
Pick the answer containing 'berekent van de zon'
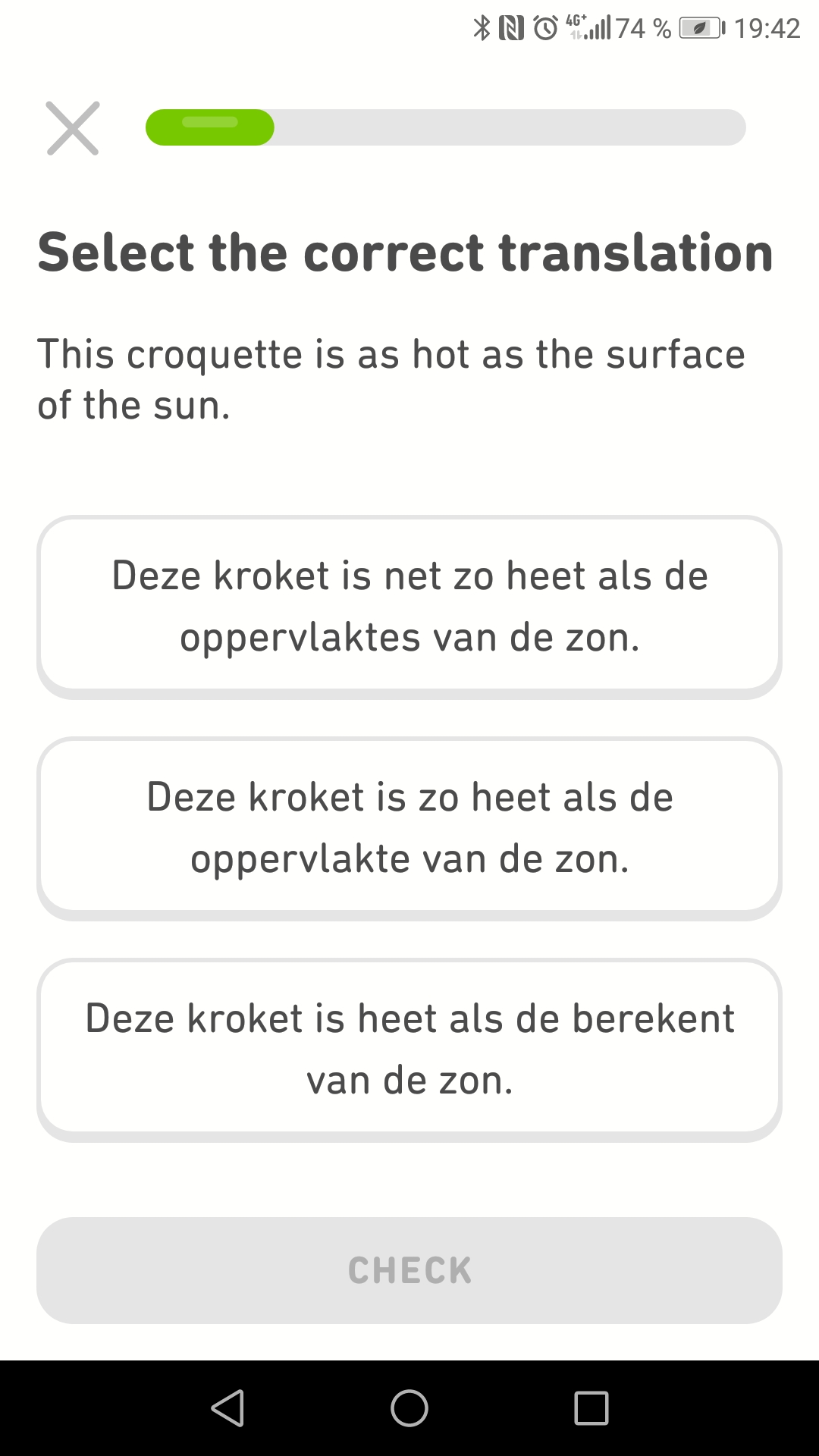409,1049
